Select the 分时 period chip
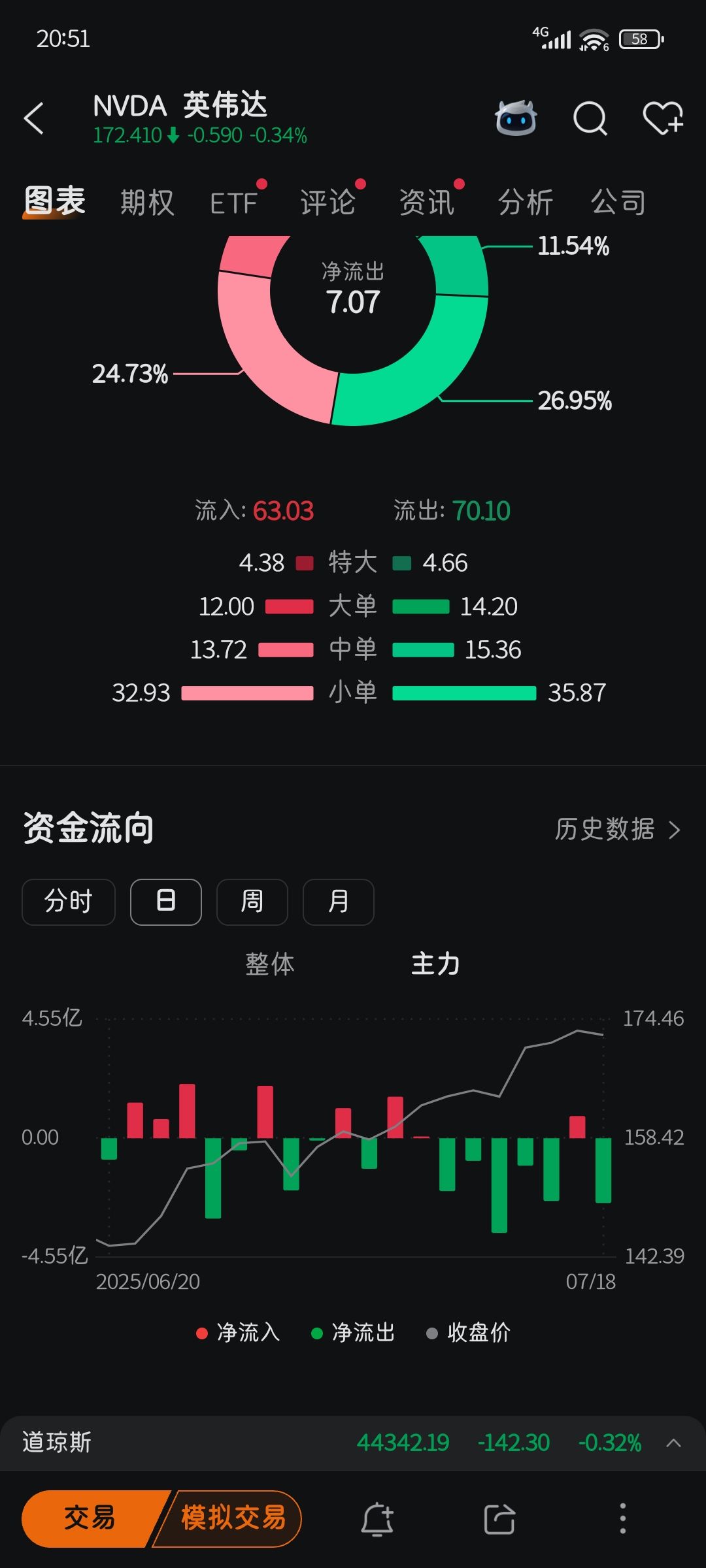The image size is (706, 1568). pyautogui.click(x=69, y=902)
